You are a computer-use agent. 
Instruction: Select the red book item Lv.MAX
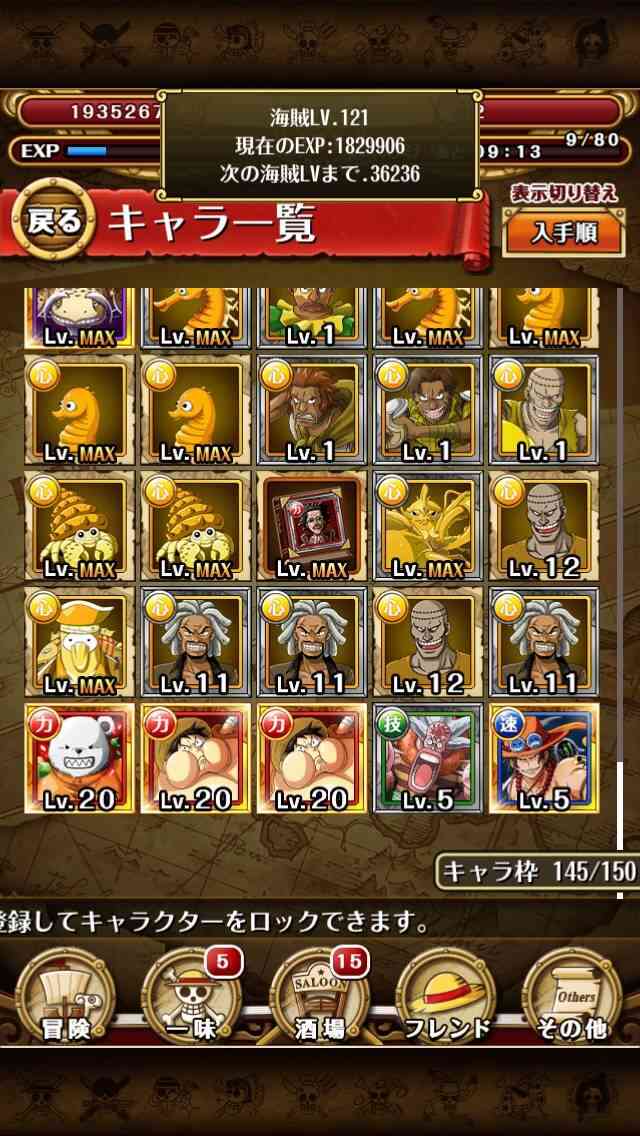(312, 526)
